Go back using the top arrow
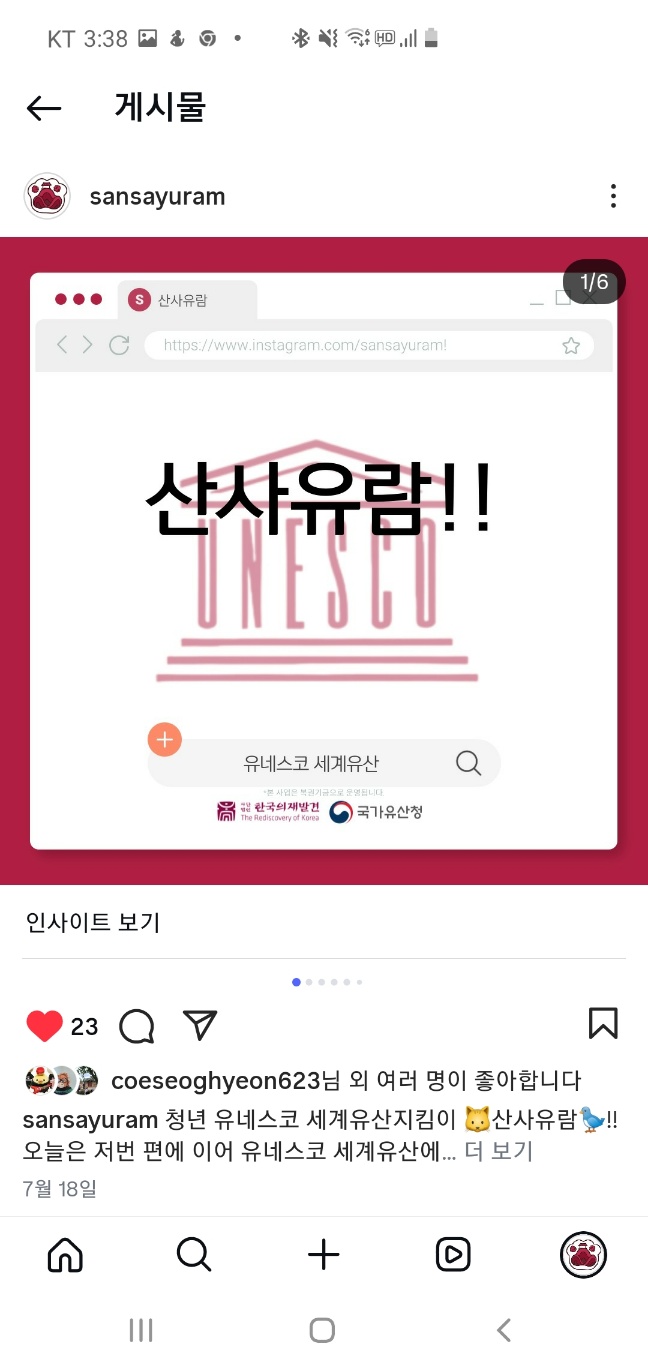Image resolution: width=648 pixels, height=1368 pixels. (44, 108)
